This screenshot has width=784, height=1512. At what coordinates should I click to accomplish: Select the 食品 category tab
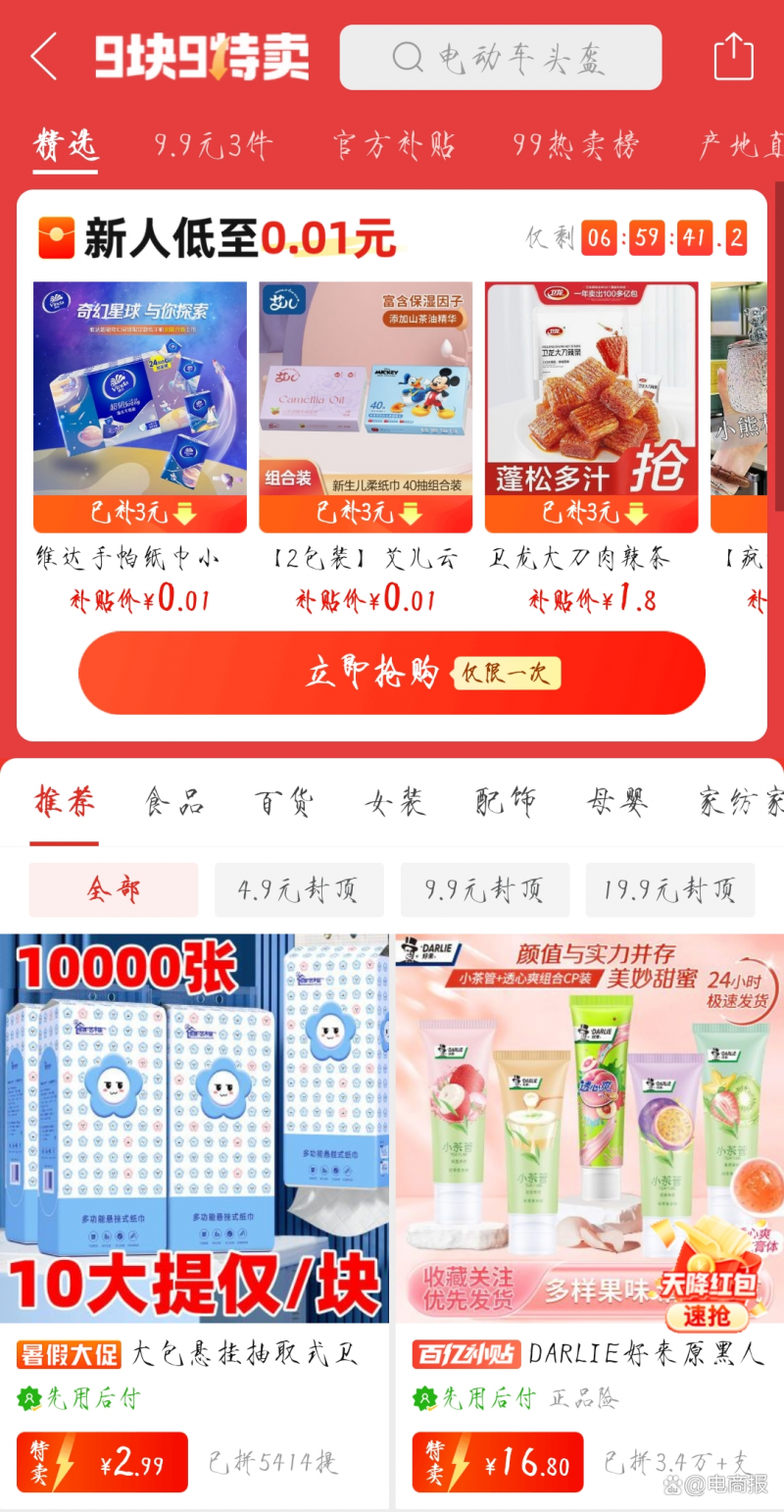174,802
